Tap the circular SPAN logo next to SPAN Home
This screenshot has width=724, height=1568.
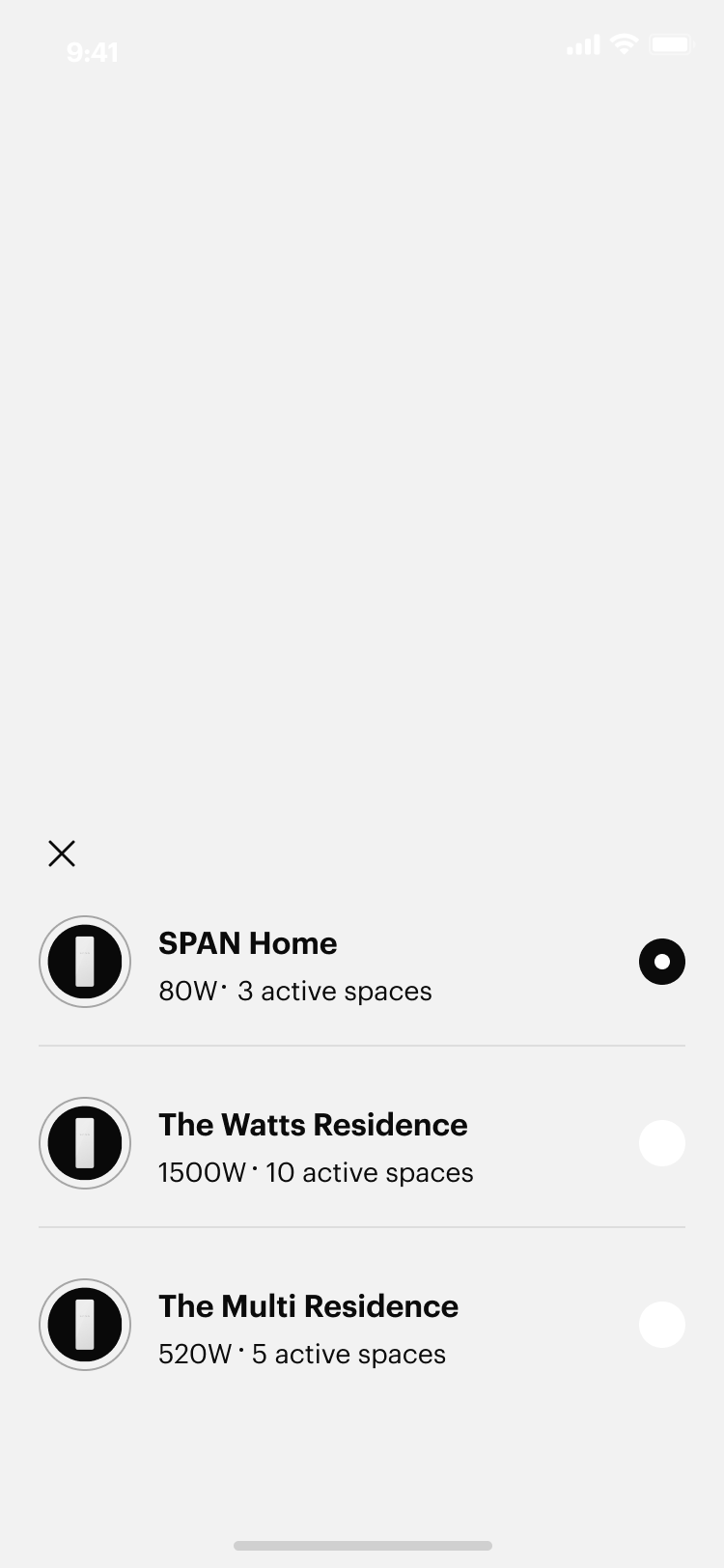pyautogui.click(x=85, y=962)
